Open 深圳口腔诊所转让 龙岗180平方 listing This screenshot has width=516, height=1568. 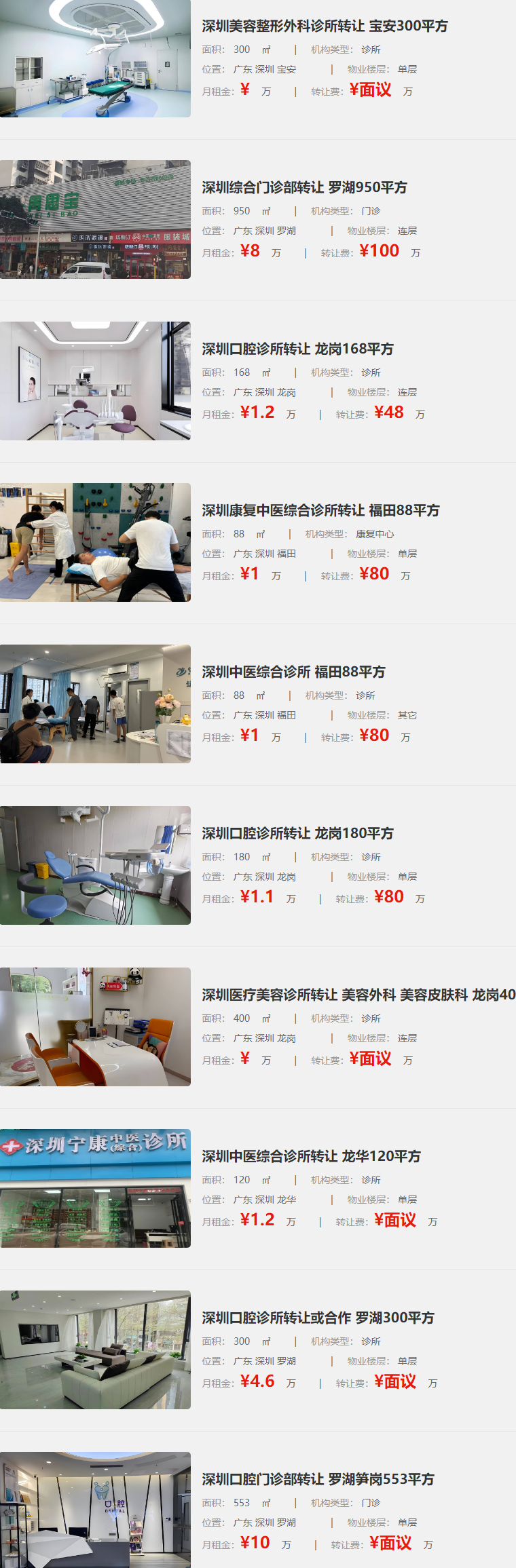[x=297, y=834]
